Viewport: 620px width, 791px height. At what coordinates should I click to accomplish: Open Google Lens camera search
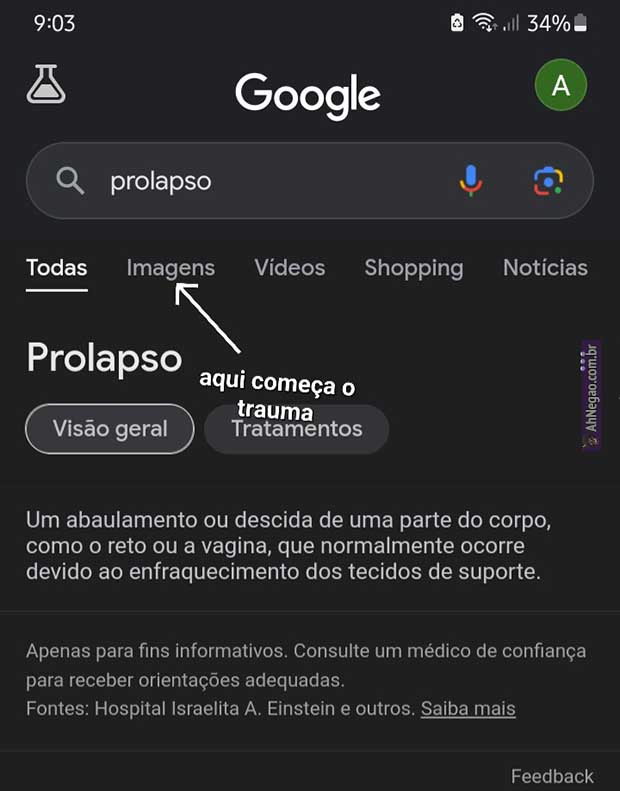[x=548, y=181]
